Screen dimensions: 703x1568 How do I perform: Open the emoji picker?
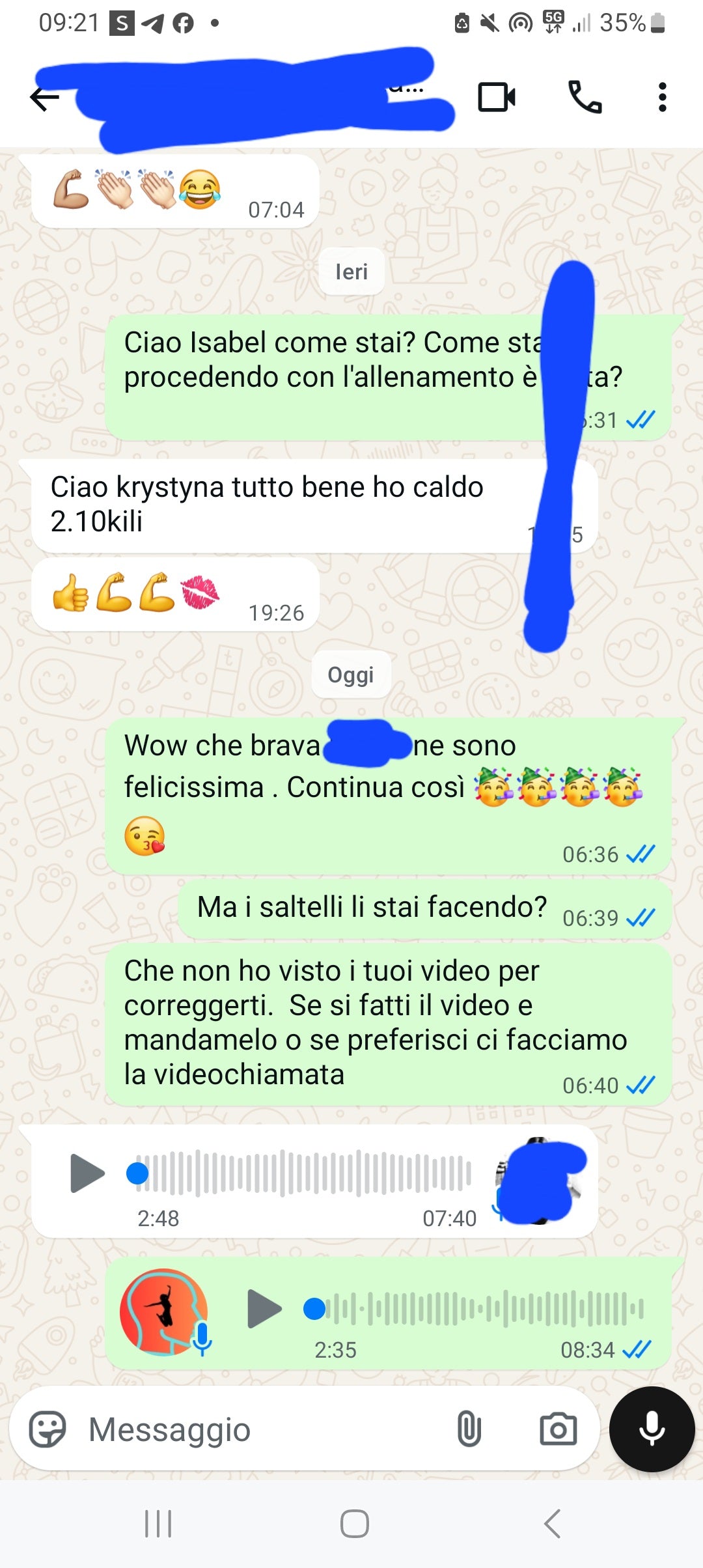pos(48,1430)
